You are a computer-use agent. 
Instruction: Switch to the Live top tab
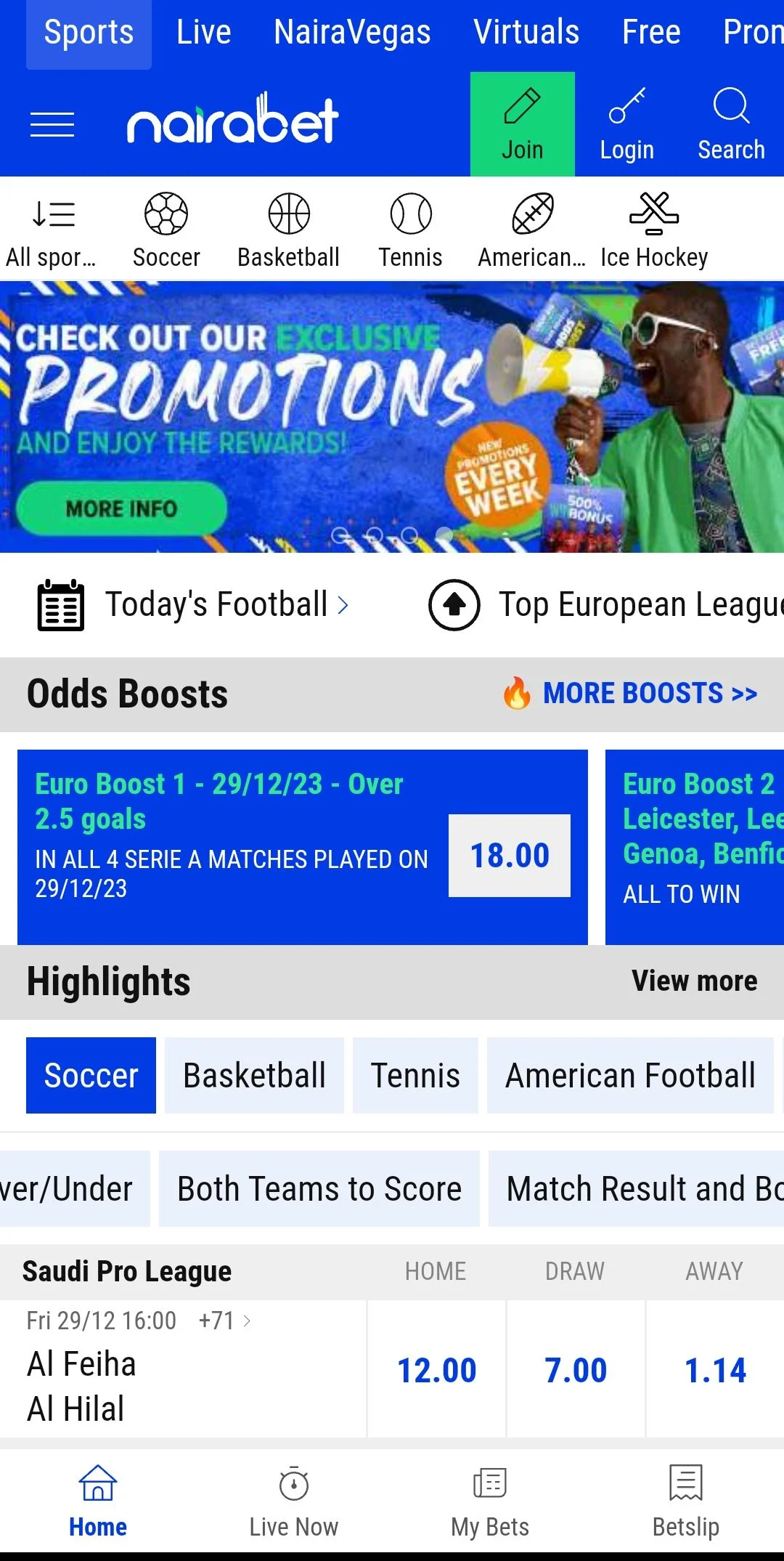point(203,33)
